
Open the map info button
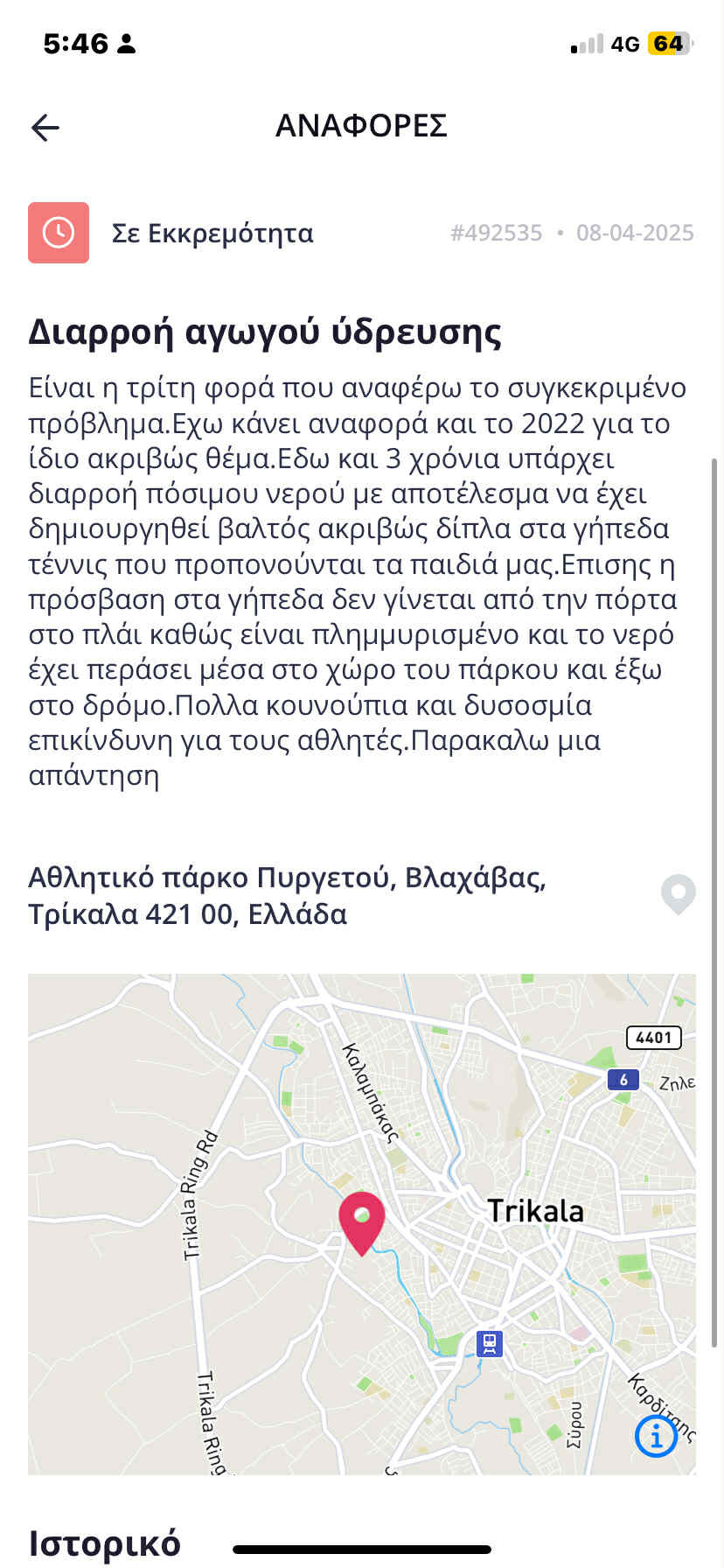[x=656, y=1435]
